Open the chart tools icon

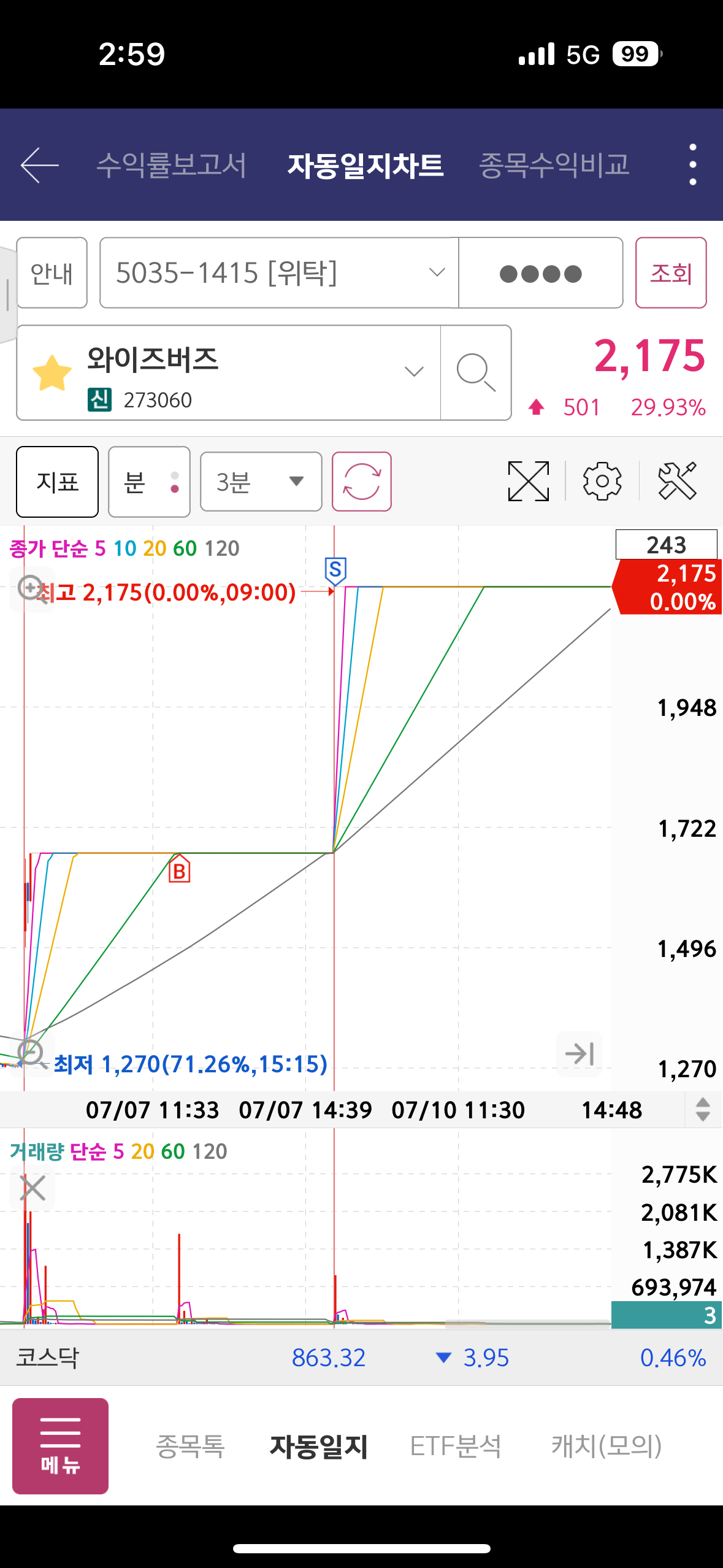(x=677, y=482)
